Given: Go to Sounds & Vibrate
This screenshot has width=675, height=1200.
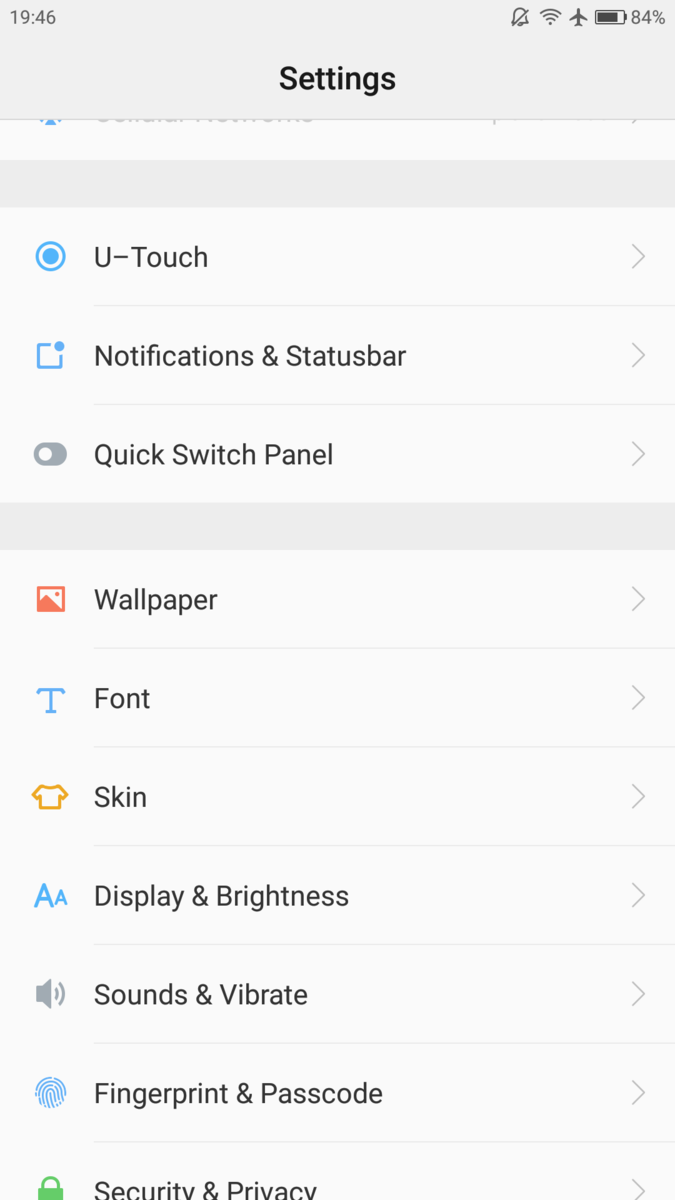Looking at the screenshot, I should pos(337,995).
